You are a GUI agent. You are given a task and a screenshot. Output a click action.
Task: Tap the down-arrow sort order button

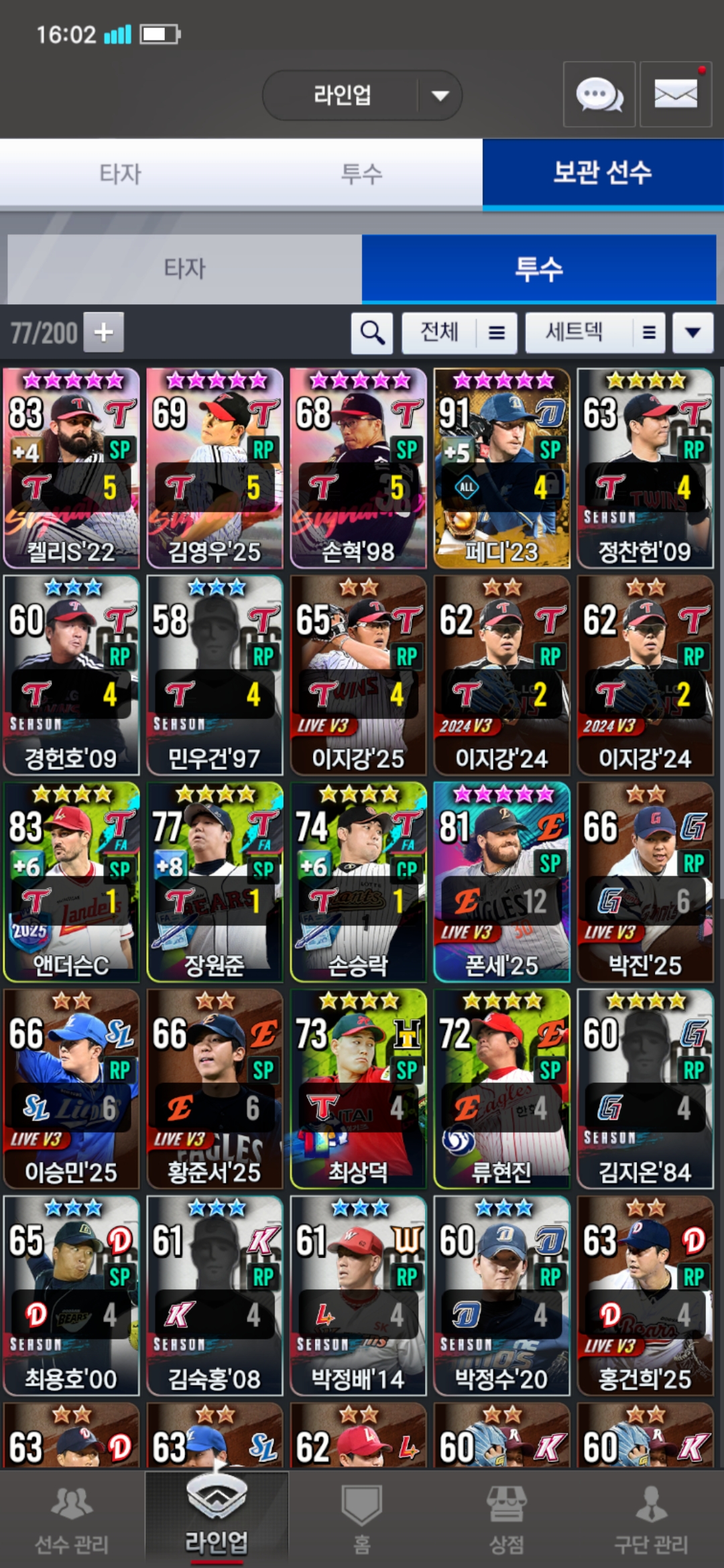pyautogui.click(x=692, y=332)
